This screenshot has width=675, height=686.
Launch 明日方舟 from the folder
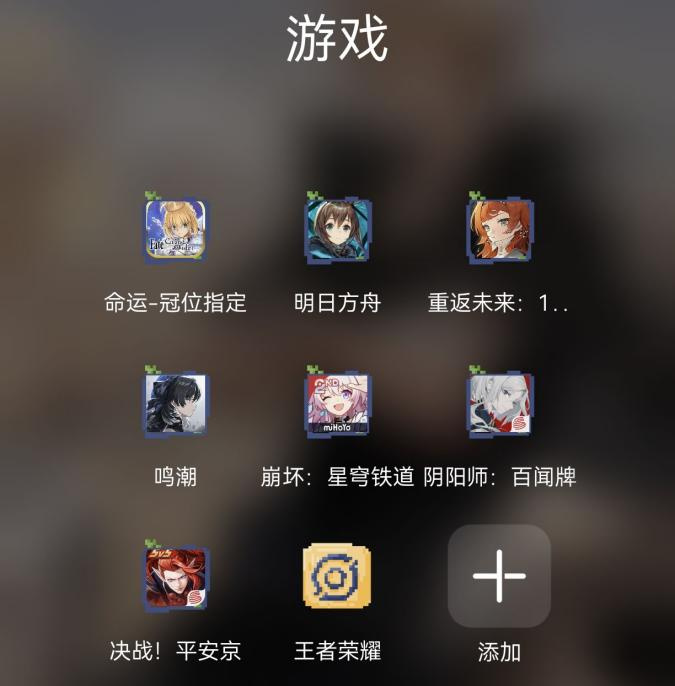pyautogui.click(x=337, y=229)
